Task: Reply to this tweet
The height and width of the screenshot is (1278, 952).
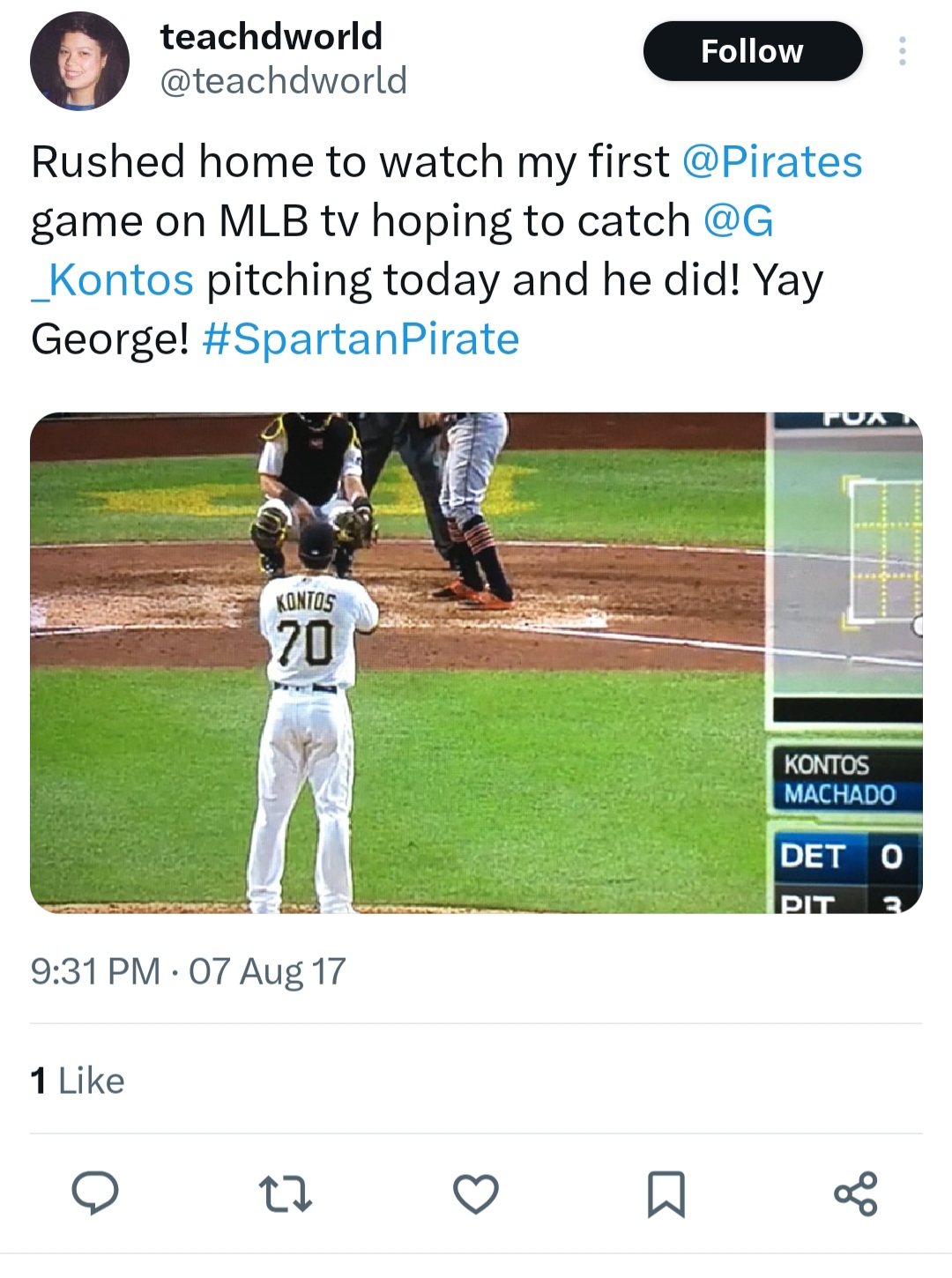Action: (95, 1194)
